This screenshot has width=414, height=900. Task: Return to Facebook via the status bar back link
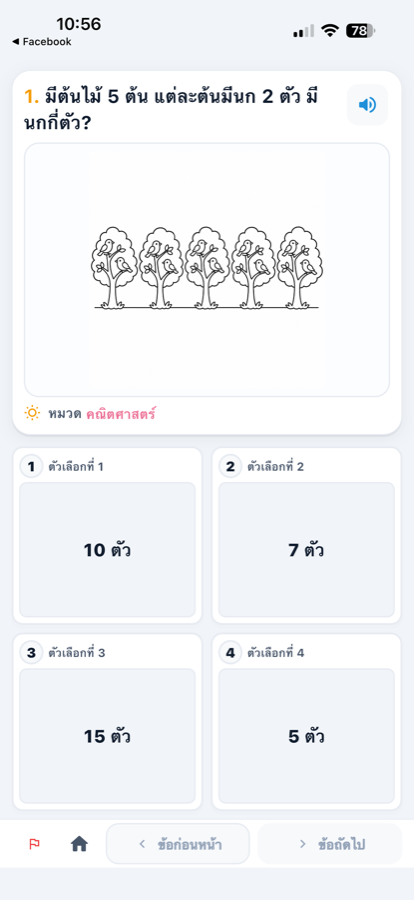pos(41,42)
